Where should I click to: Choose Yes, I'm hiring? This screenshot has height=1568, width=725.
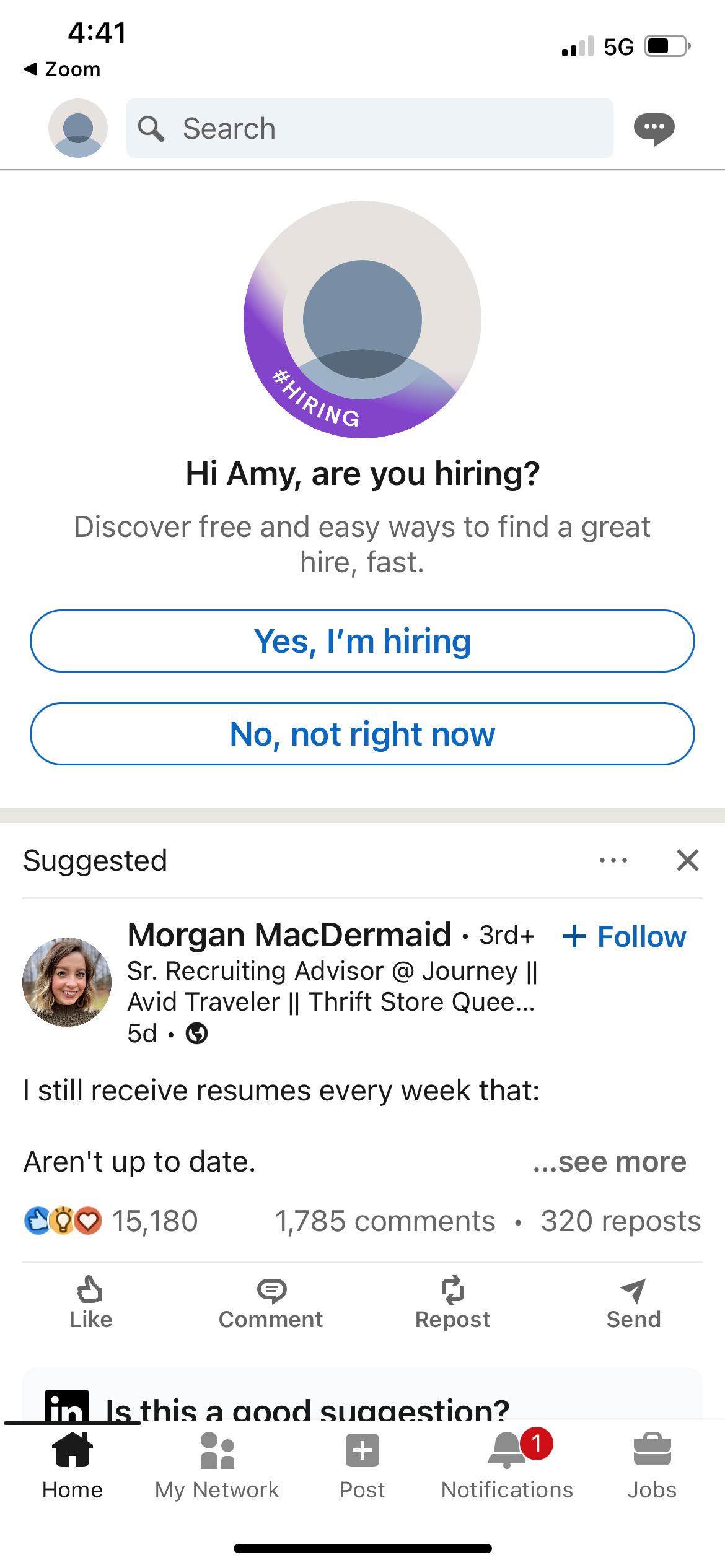362,641
